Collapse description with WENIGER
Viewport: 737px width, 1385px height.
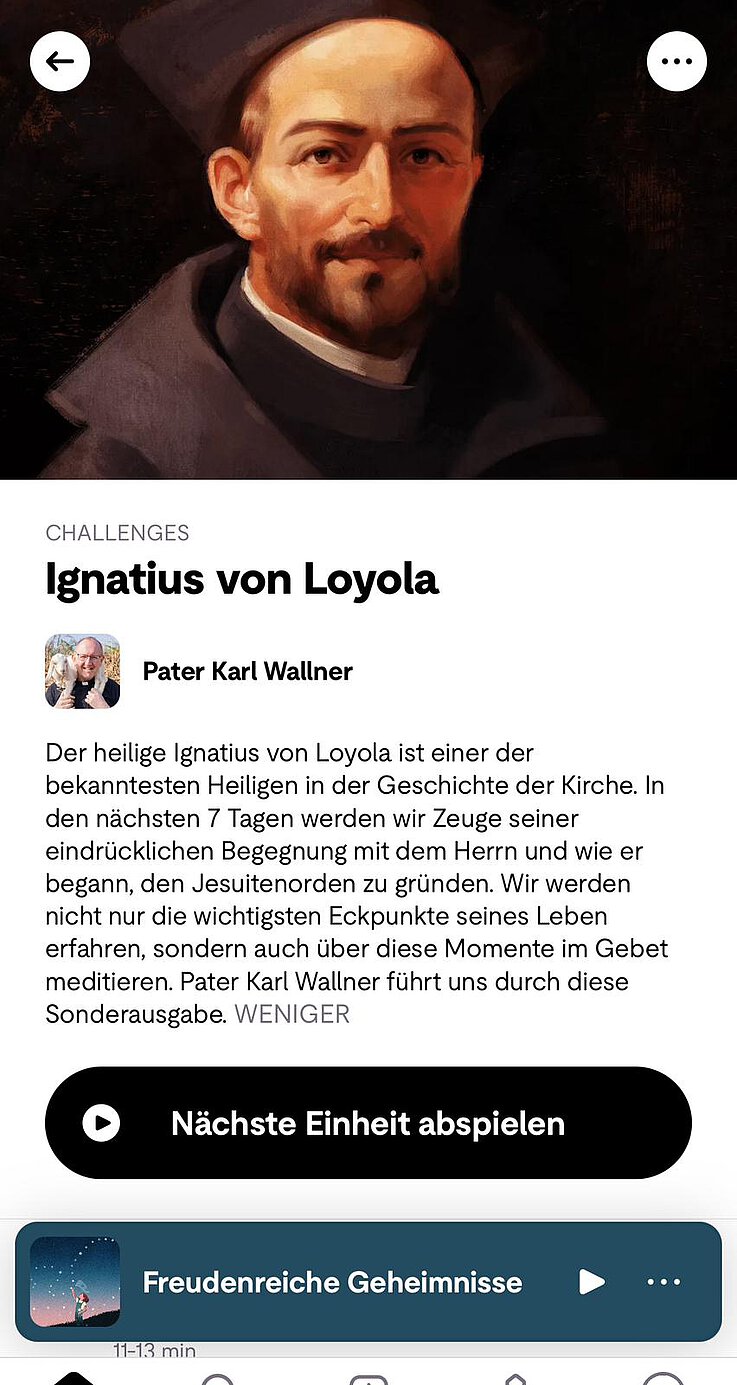(292, 1014)
